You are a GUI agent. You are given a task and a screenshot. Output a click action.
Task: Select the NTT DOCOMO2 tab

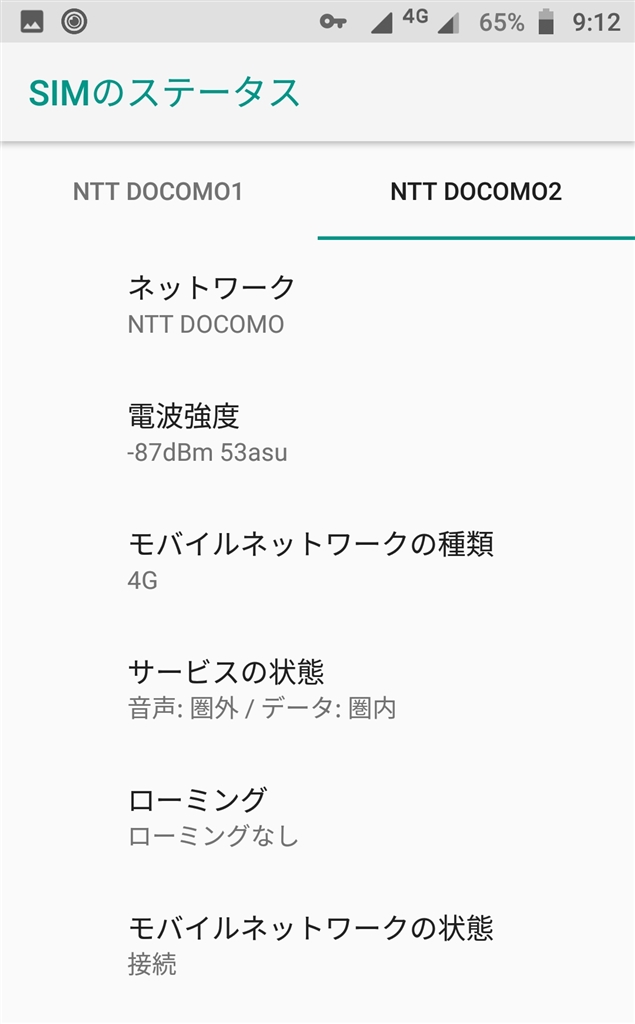(476, 192)
